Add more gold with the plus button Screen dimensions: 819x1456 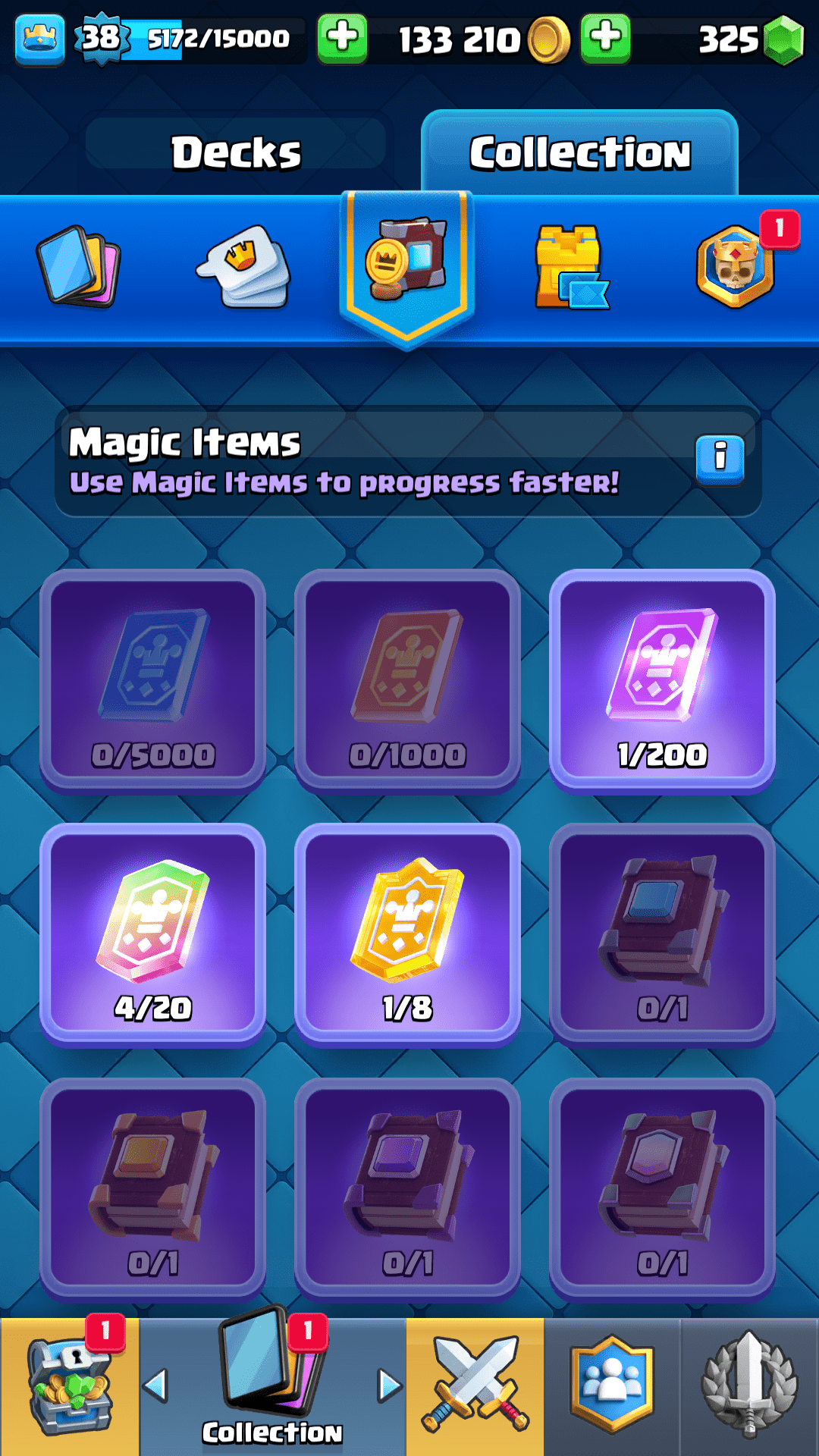[342, 38]
